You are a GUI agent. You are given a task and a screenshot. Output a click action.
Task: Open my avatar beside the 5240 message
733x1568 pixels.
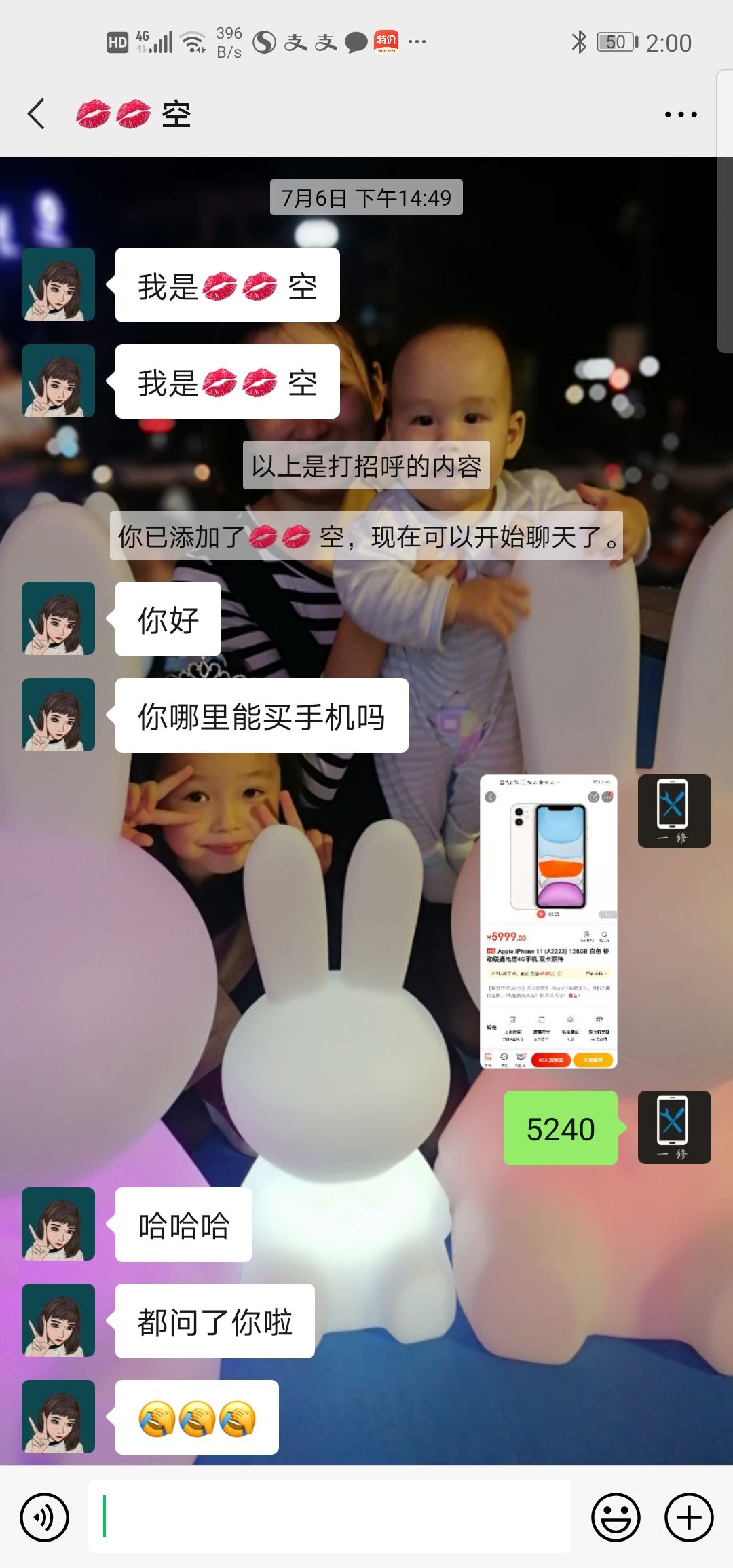click(674, 1127)
